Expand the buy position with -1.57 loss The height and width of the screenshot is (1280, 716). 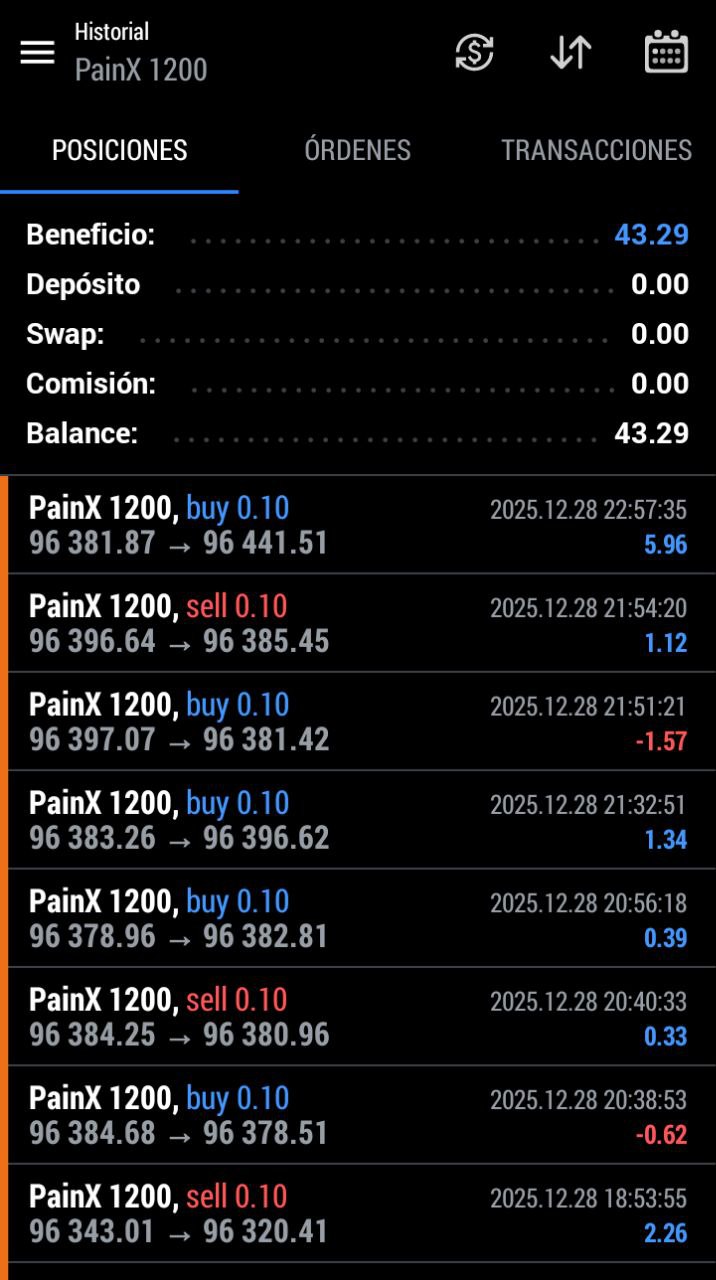[x=358, y=721]
